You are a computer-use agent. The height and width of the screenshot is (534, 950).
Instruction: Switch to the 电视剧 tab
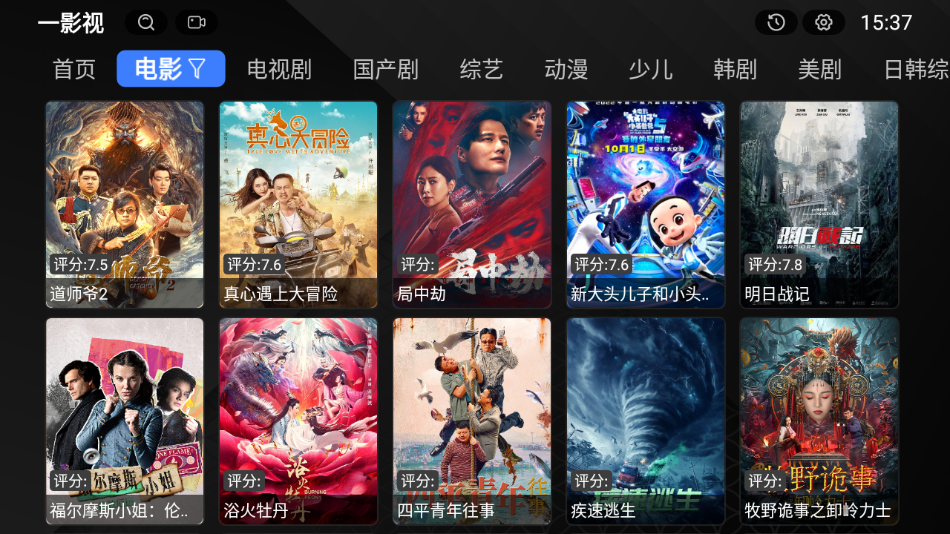(x=279, y=69)
